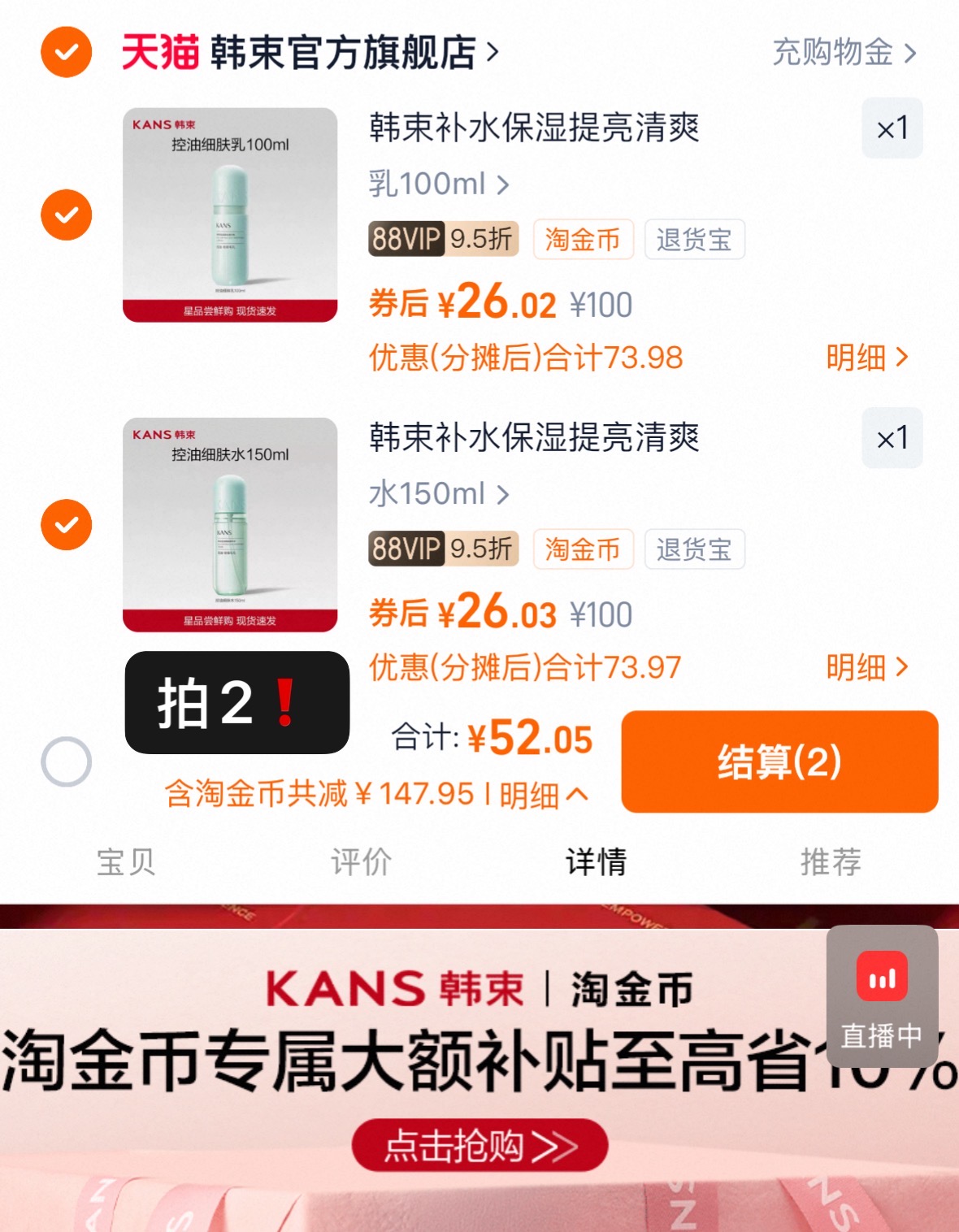Open the 直播中 live stream icon

(881, 994)
